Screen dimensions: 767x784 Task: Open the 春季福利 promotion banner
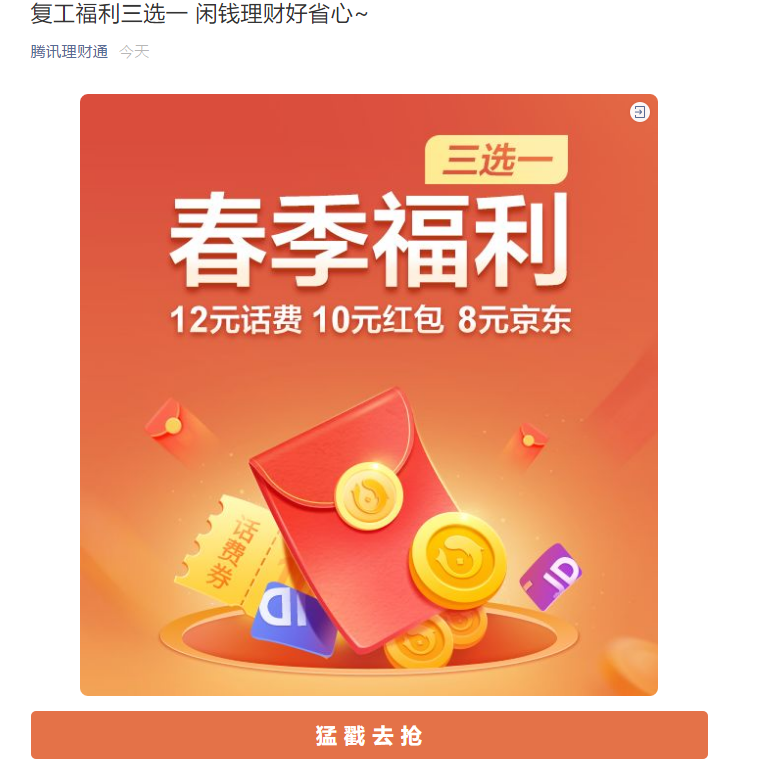(368, 394)
